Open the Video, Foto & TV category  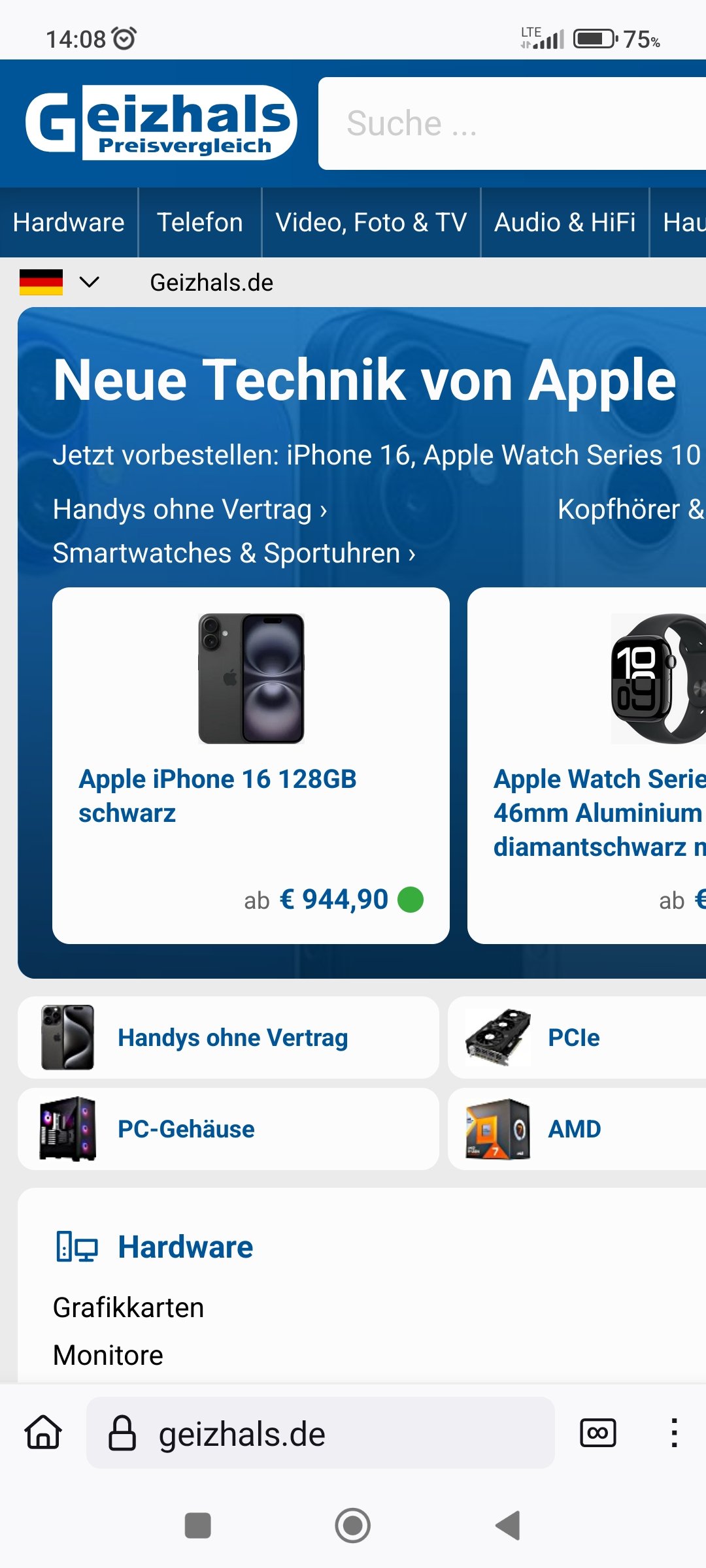click(371, 223)
